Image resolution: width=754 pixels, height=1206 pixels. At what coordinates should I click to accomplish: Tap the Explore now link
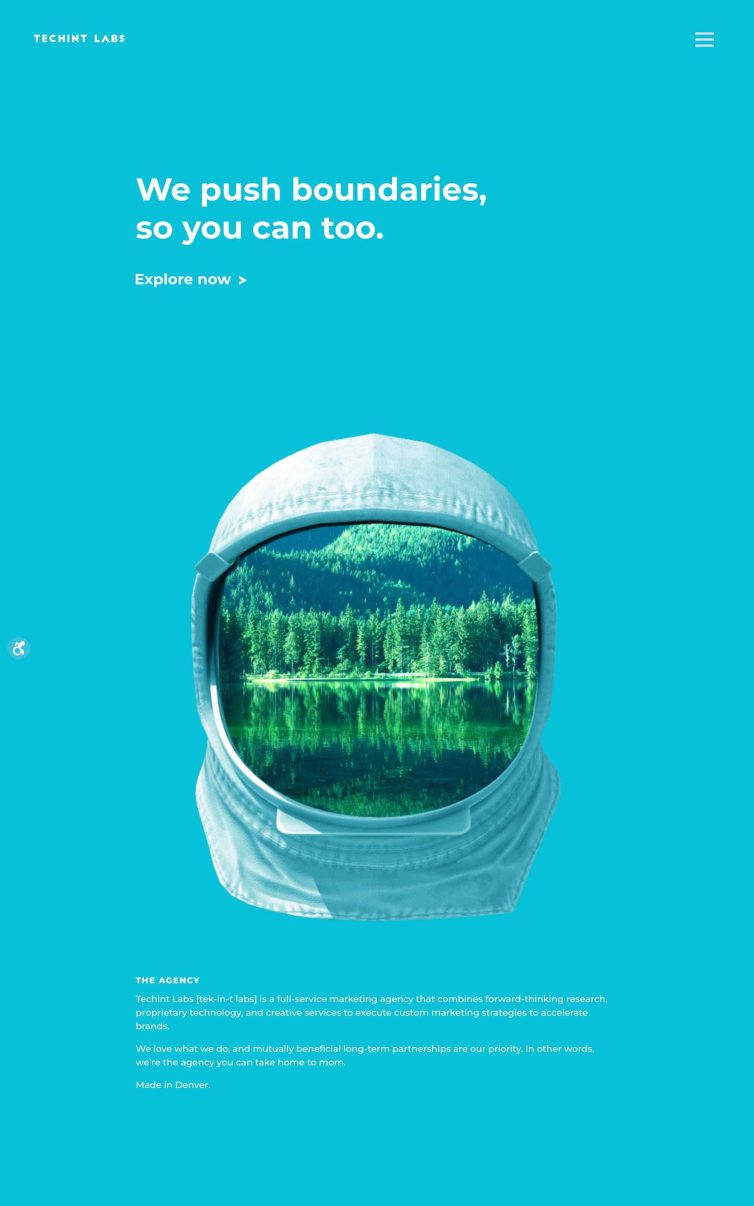click(190, 280)
